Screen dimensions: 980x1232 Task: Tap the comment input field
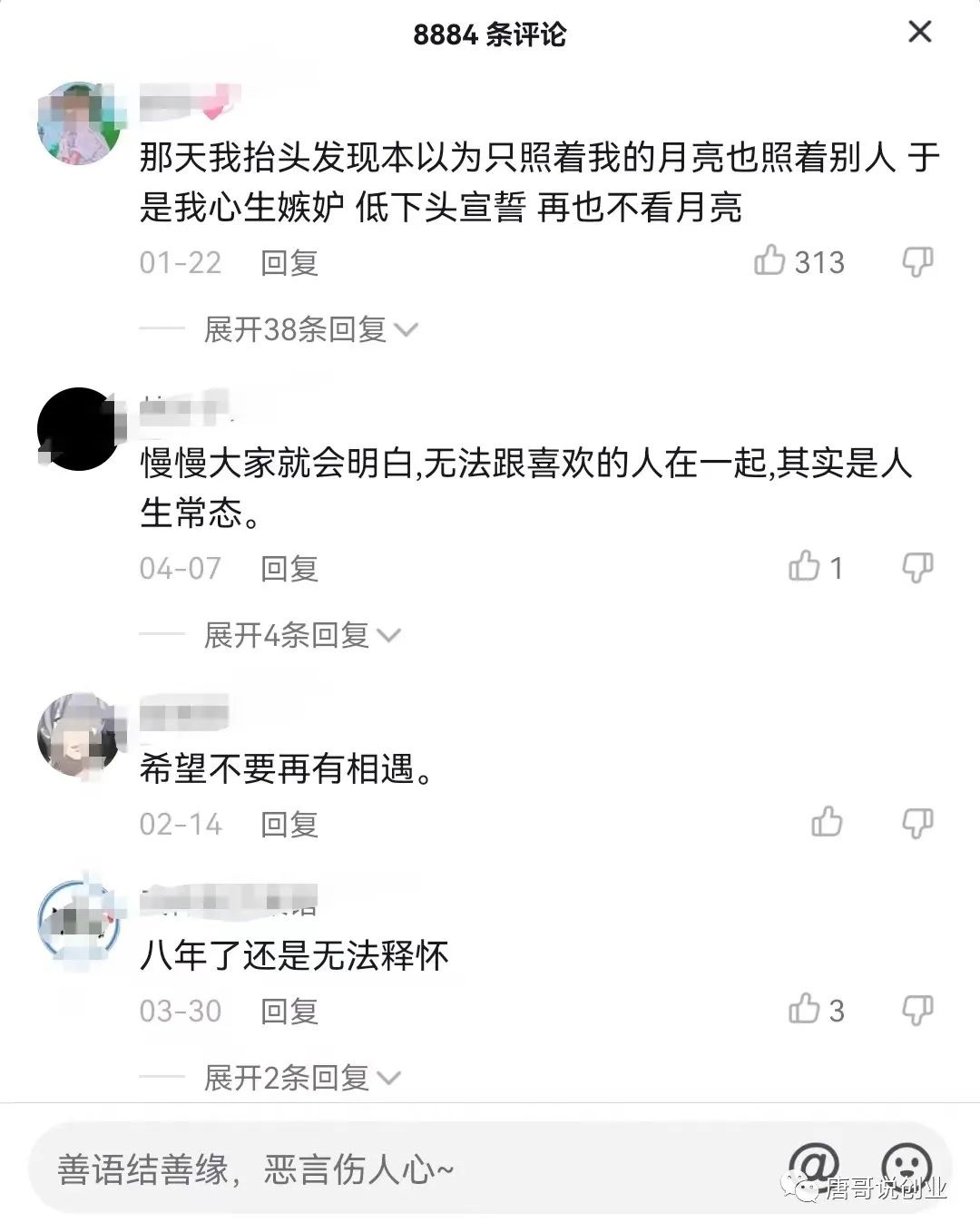coord(363,1169)
